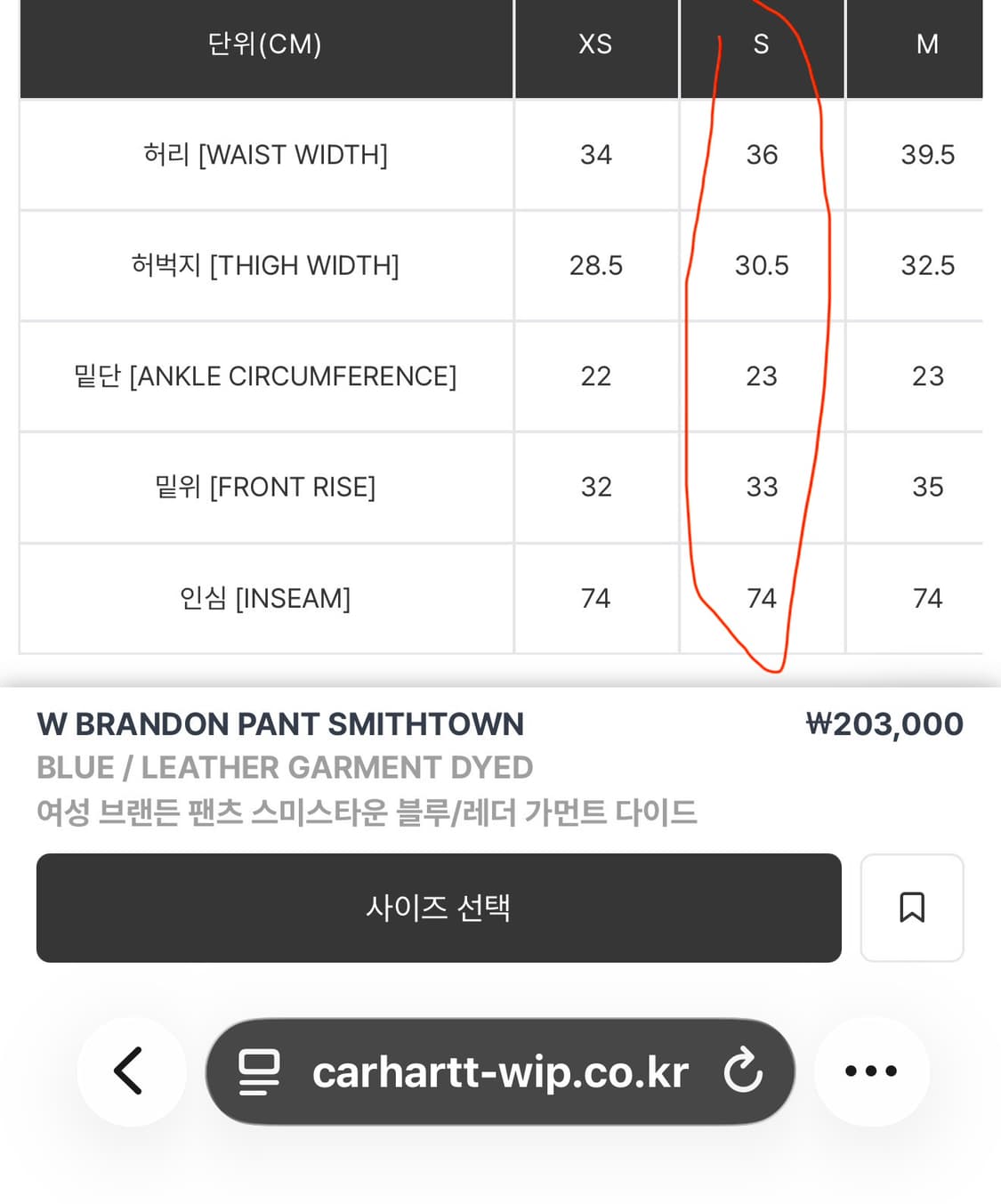Select the circled S size column
Viewport: 1001px width, 1204px height.
coord(762,374)
